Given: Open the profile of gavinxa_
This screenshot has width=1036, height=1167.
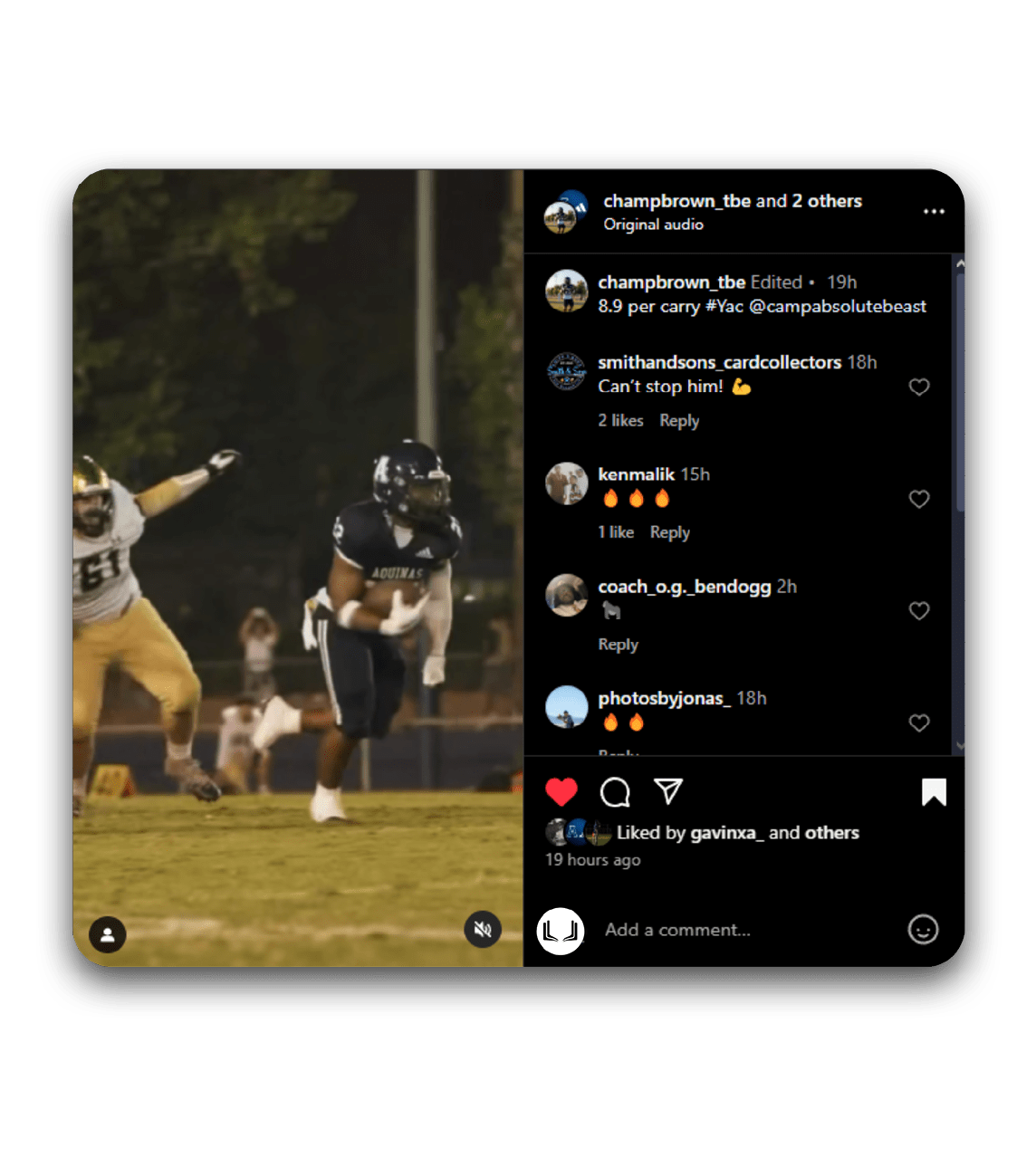Looking at the screenshot, I should 726,833.
